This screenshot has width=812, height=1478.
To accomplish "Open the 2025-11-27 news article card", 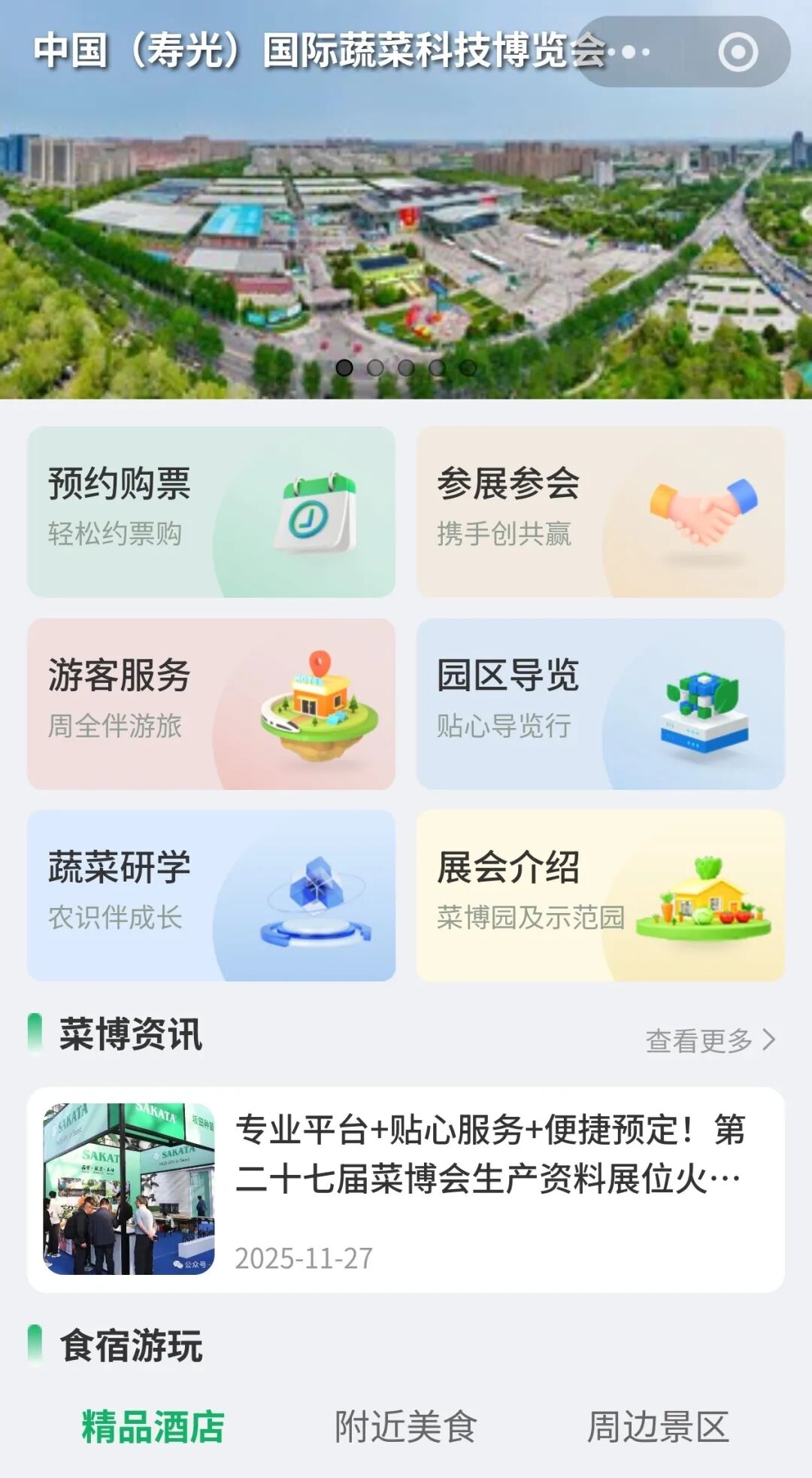I will [406, 1189].
